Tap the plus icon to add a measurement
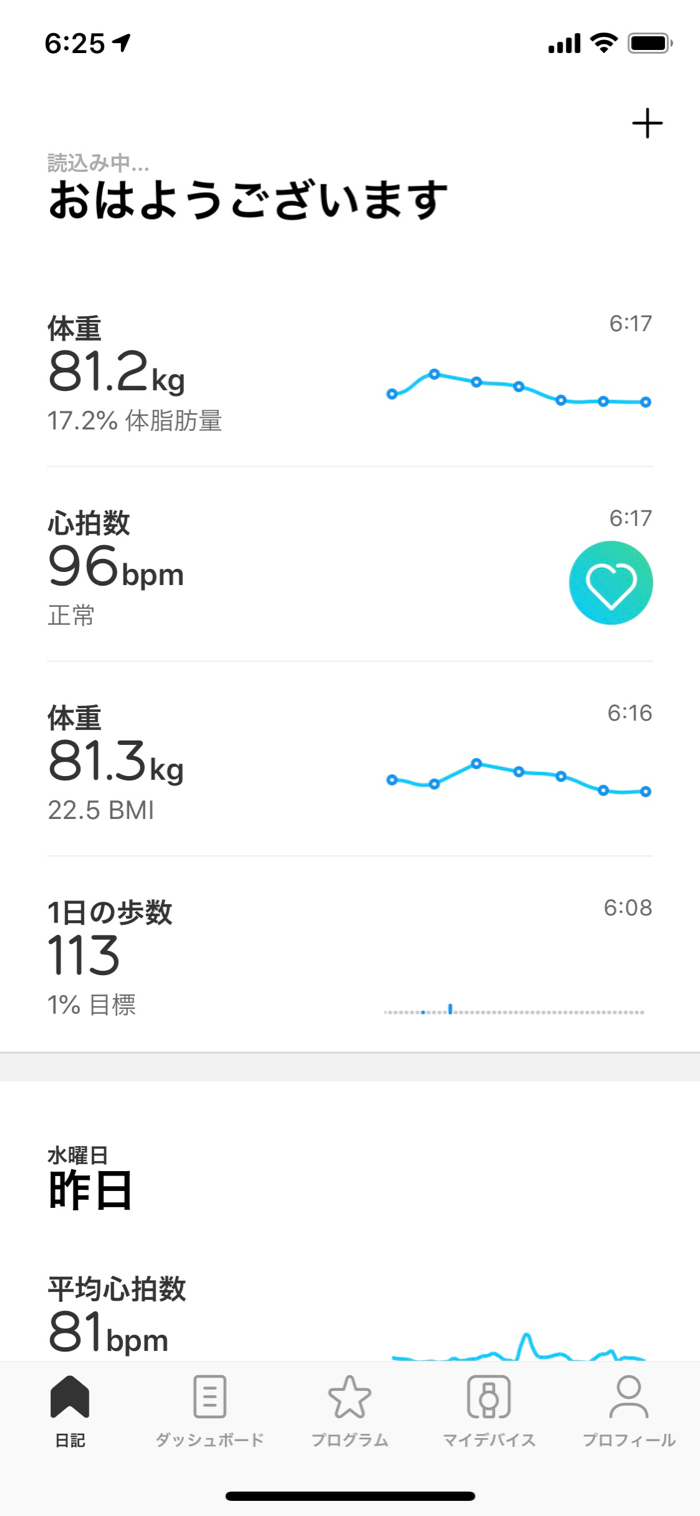This screenshot has height=1516, width=700. click(647, 124)
